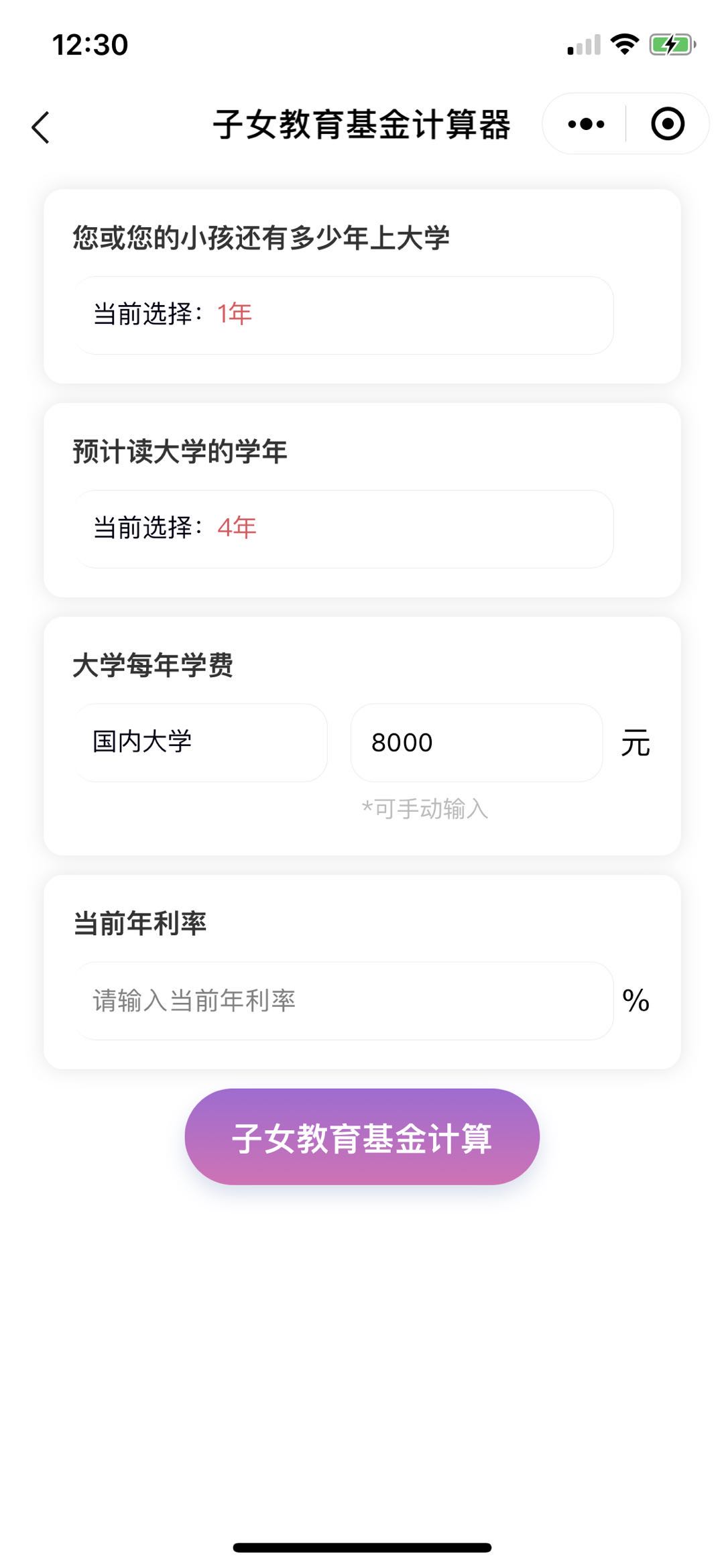This screenshot has width=724, height=1568.
Task: Open the mini program more-options menu
Action: [586, 124]
